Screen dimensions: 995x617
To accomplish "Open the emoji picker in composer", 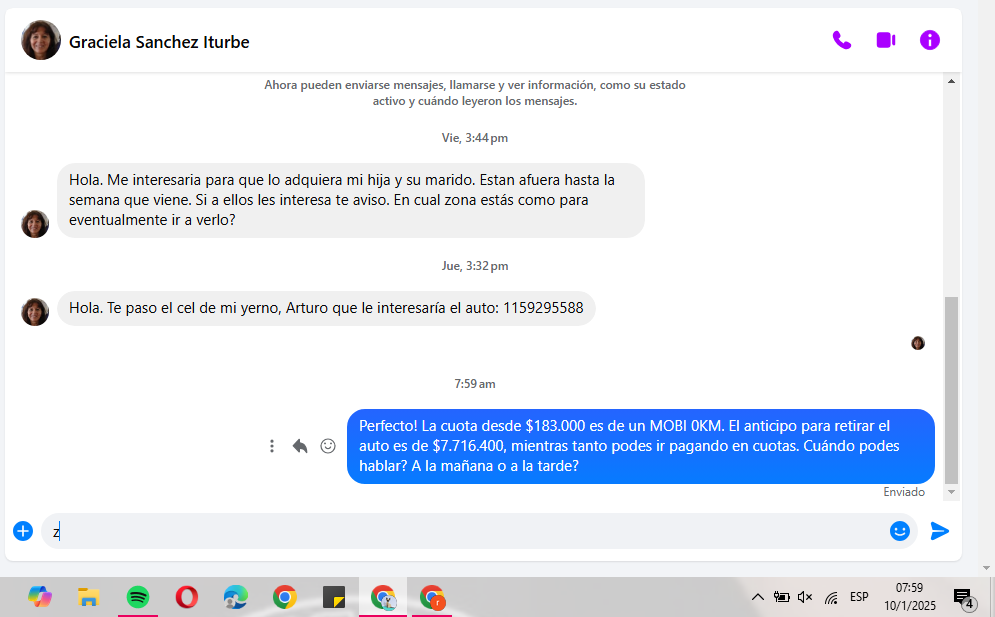I will pyautogui.click(x=899, y=531).
